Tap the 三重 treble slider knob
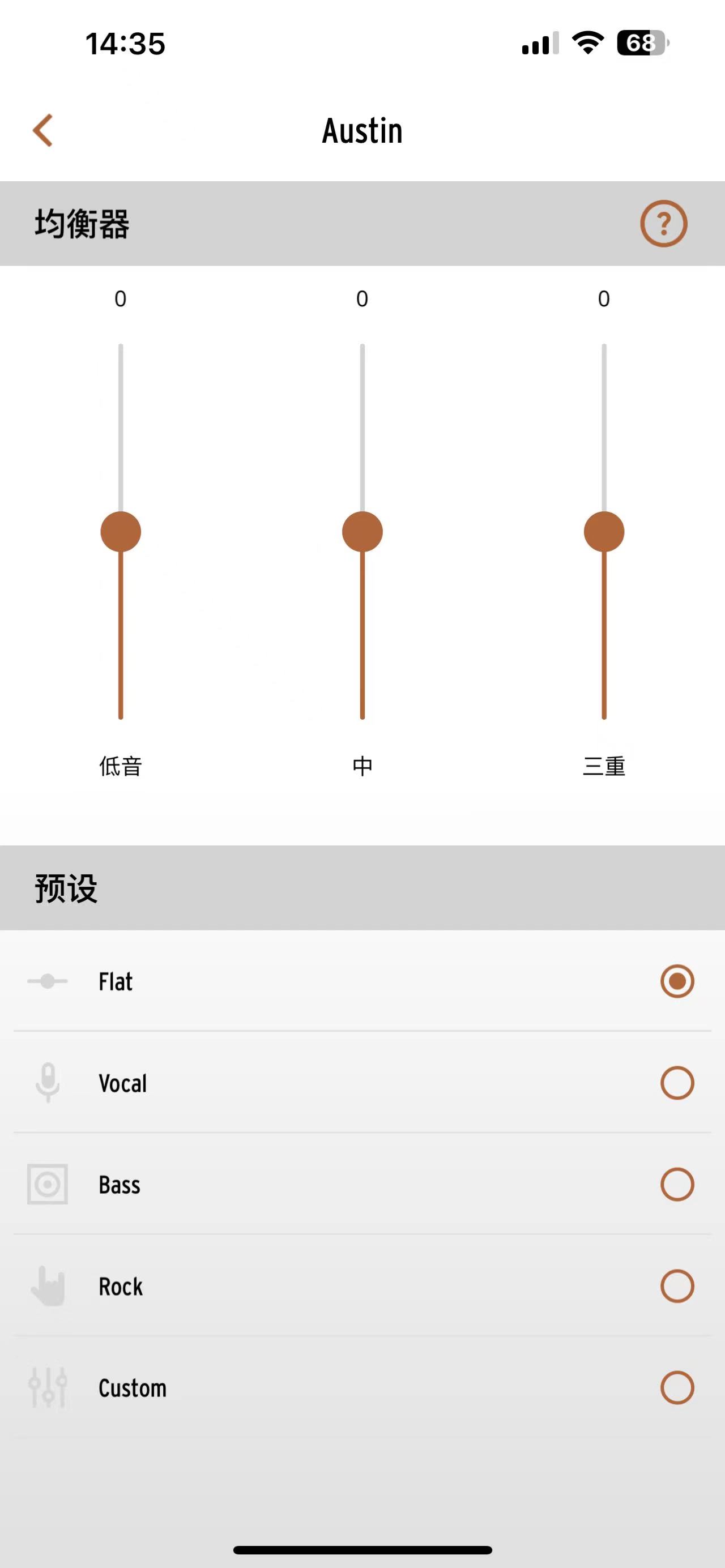 point(603,531)
